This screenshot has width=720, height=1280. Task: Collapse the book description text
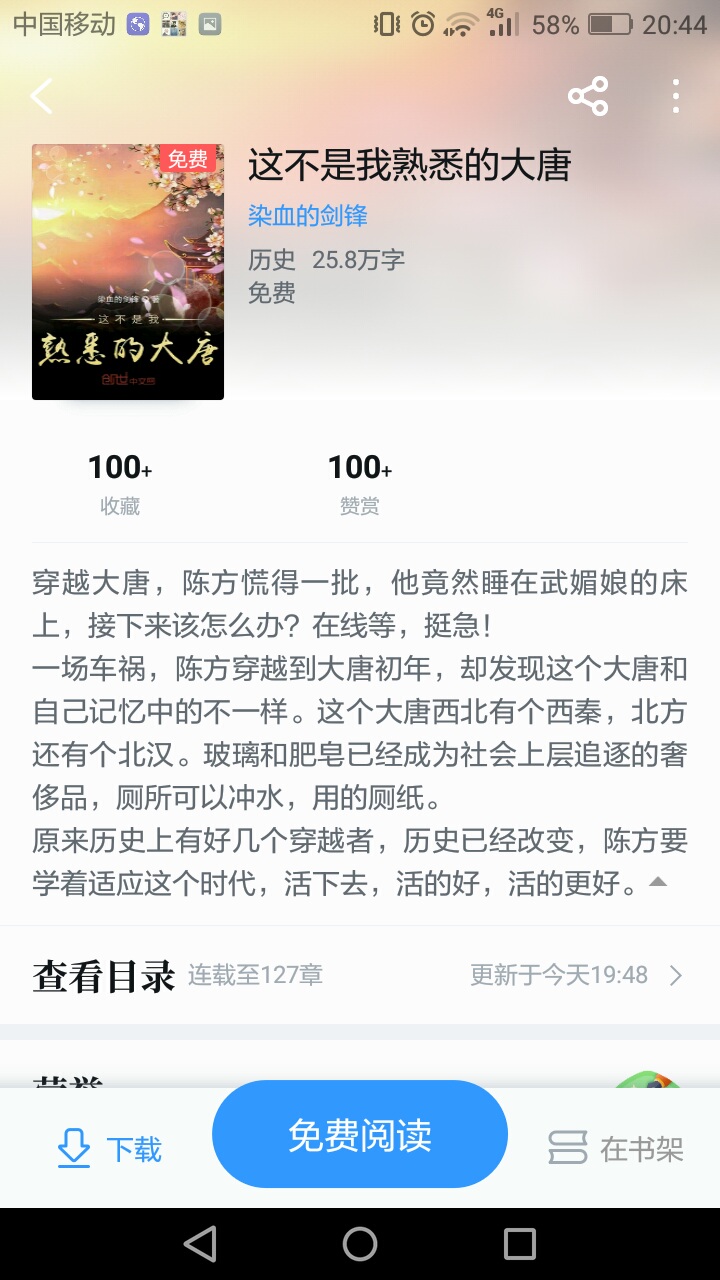click(x=657, y=882)
